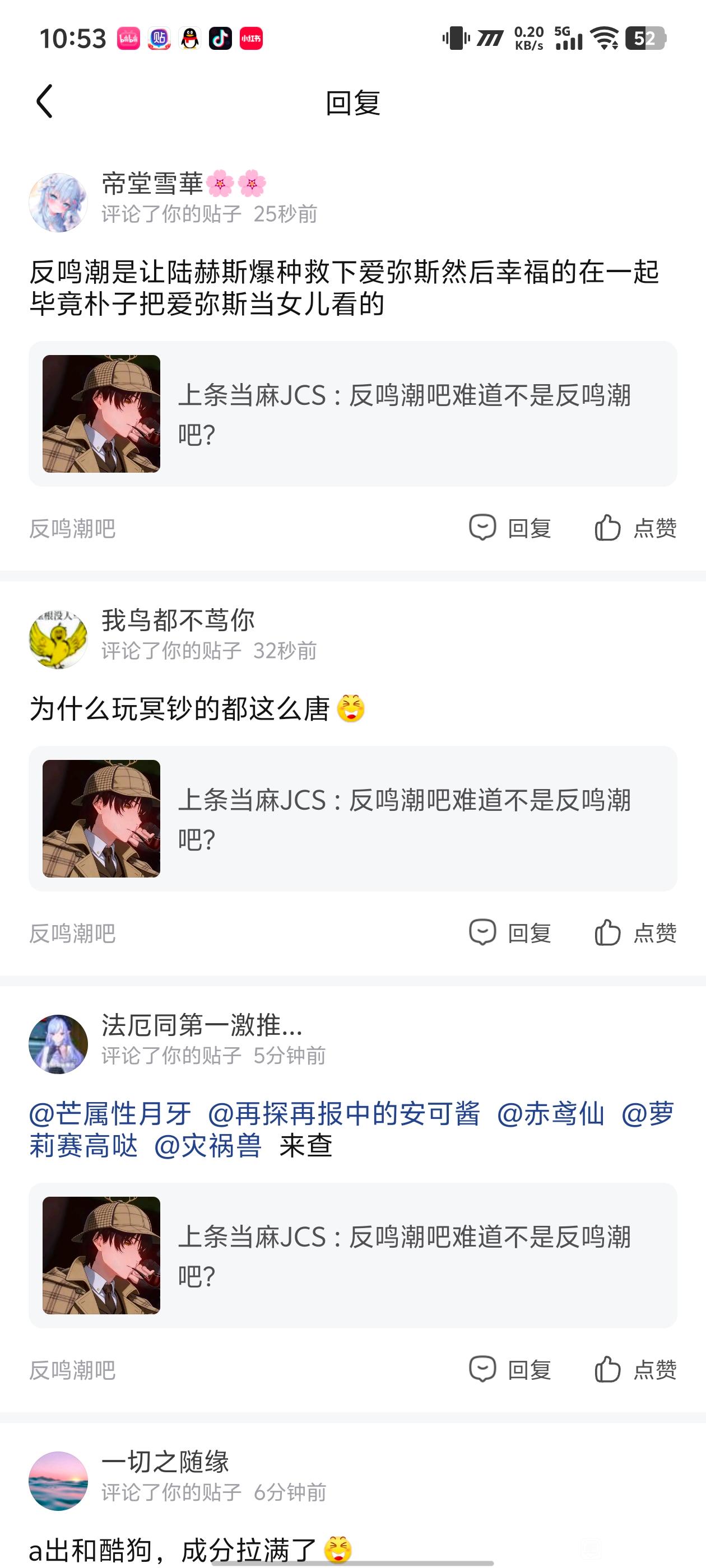View 我鸟都不鸟你's profile avatar
The height and width of the screenshot is (1568, 706).
[x=58, y=638]
